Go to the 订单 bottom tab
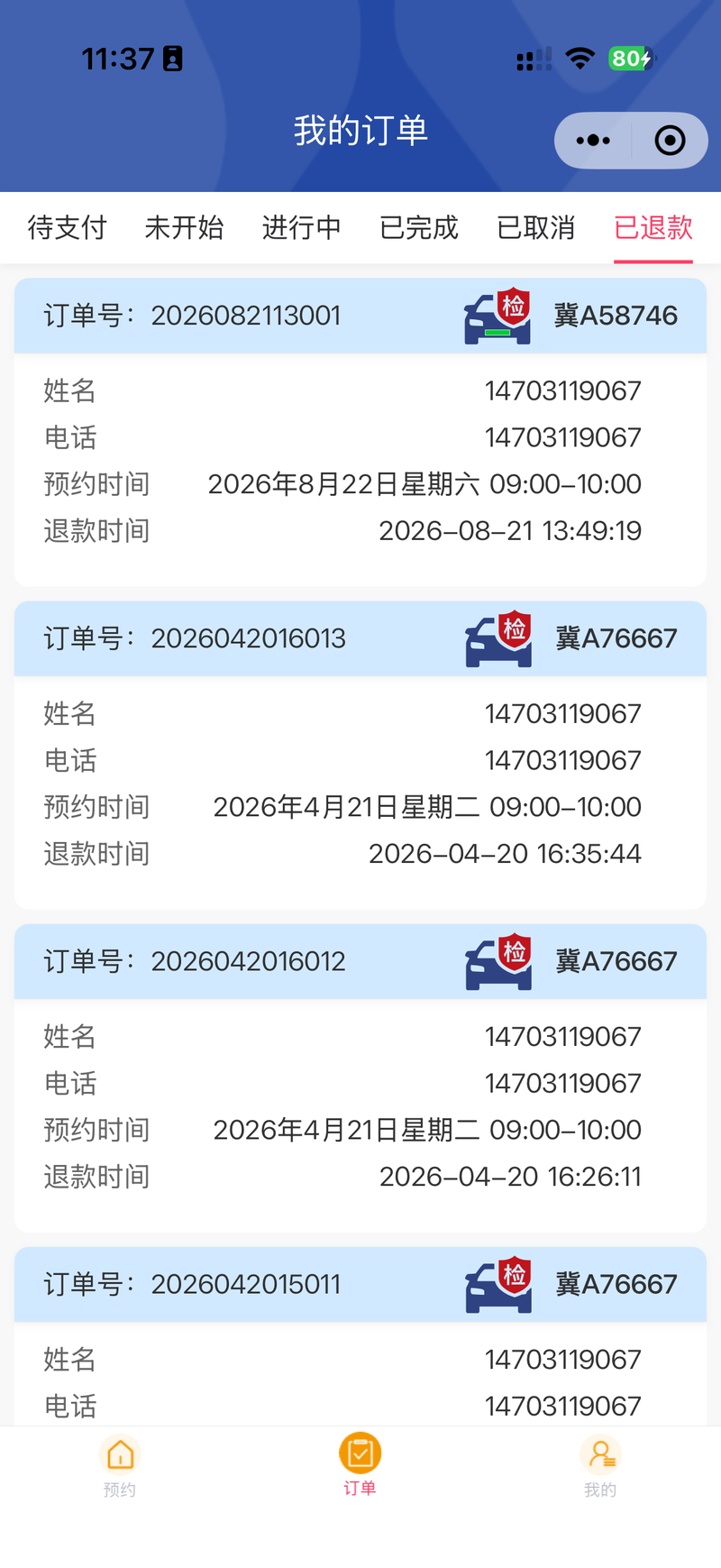 (360, 1465)
